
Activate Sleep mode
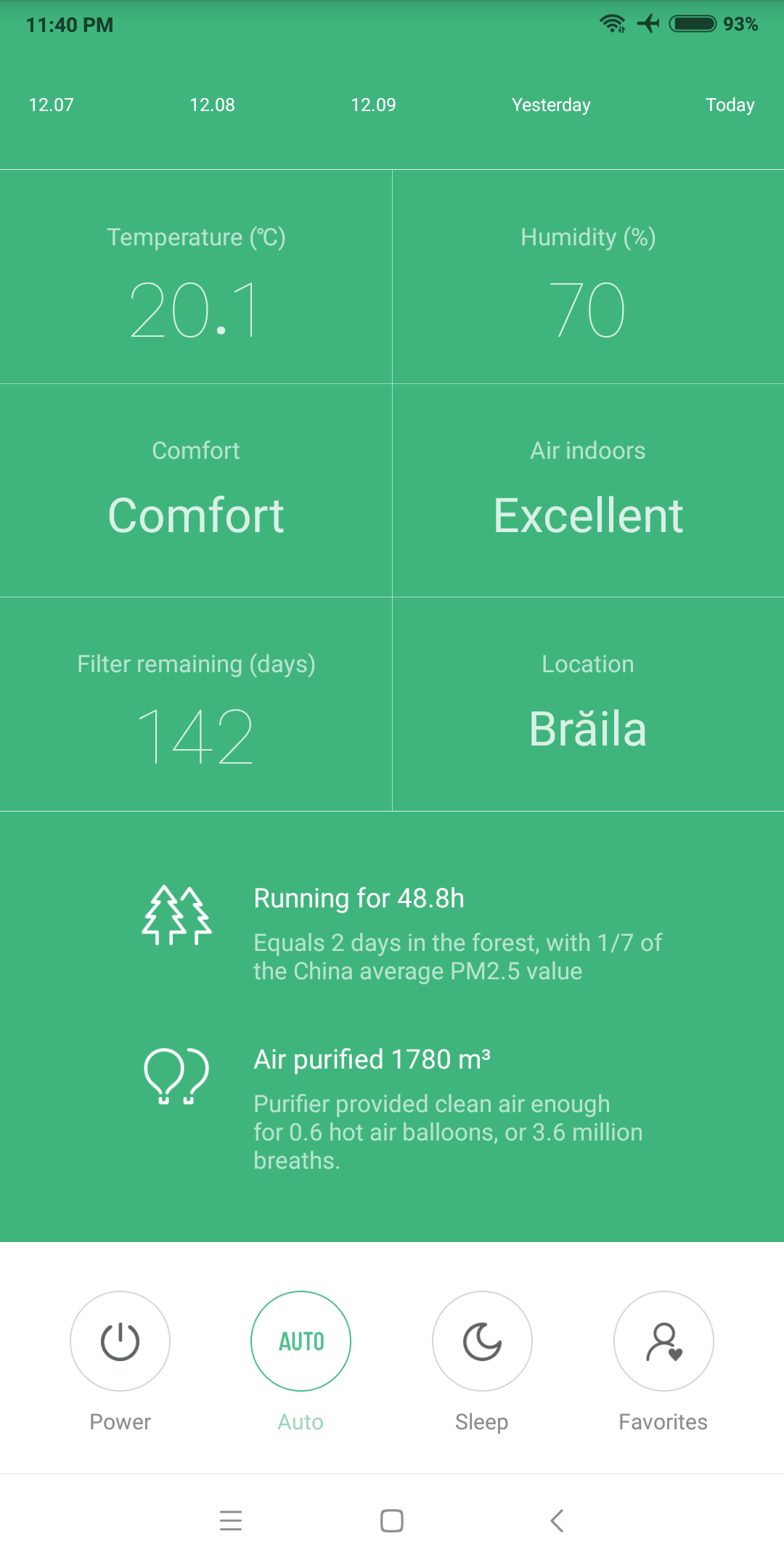point(482,1341)
